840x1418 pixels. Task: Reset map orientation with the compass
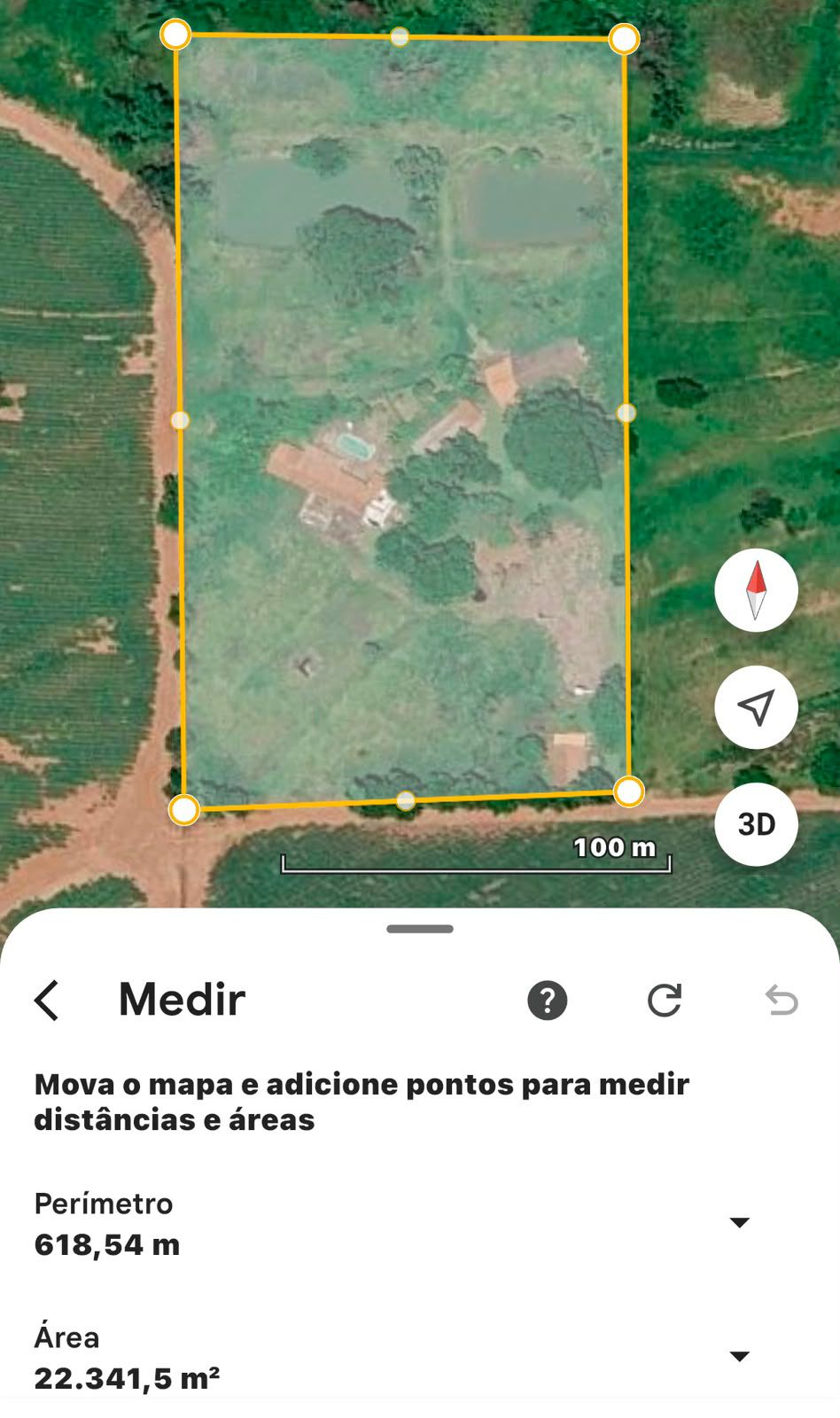(756, 590)
